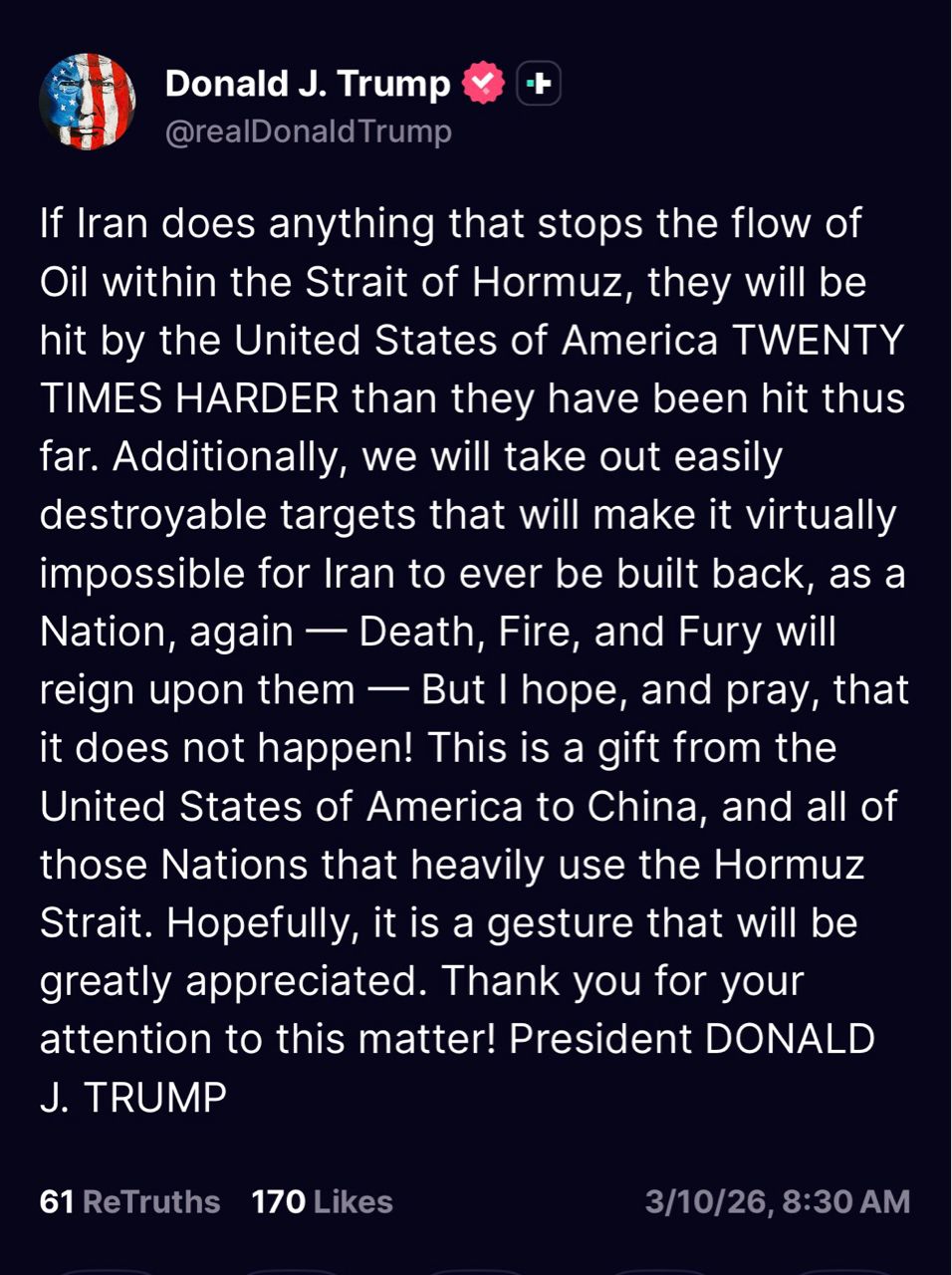View the 170 Likes list

322,1201
